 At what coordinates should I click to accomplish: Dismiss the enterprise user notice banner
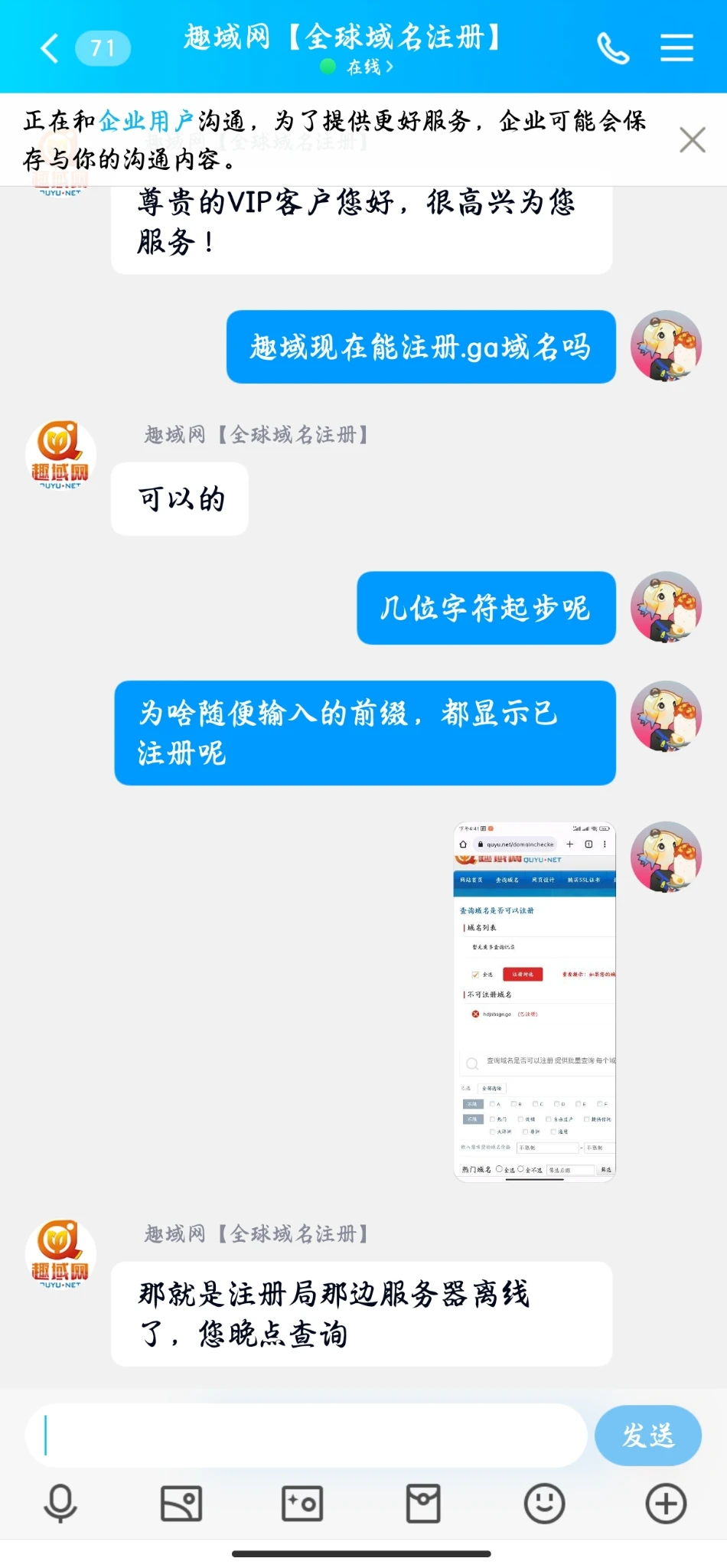click(x=692, y=140)
